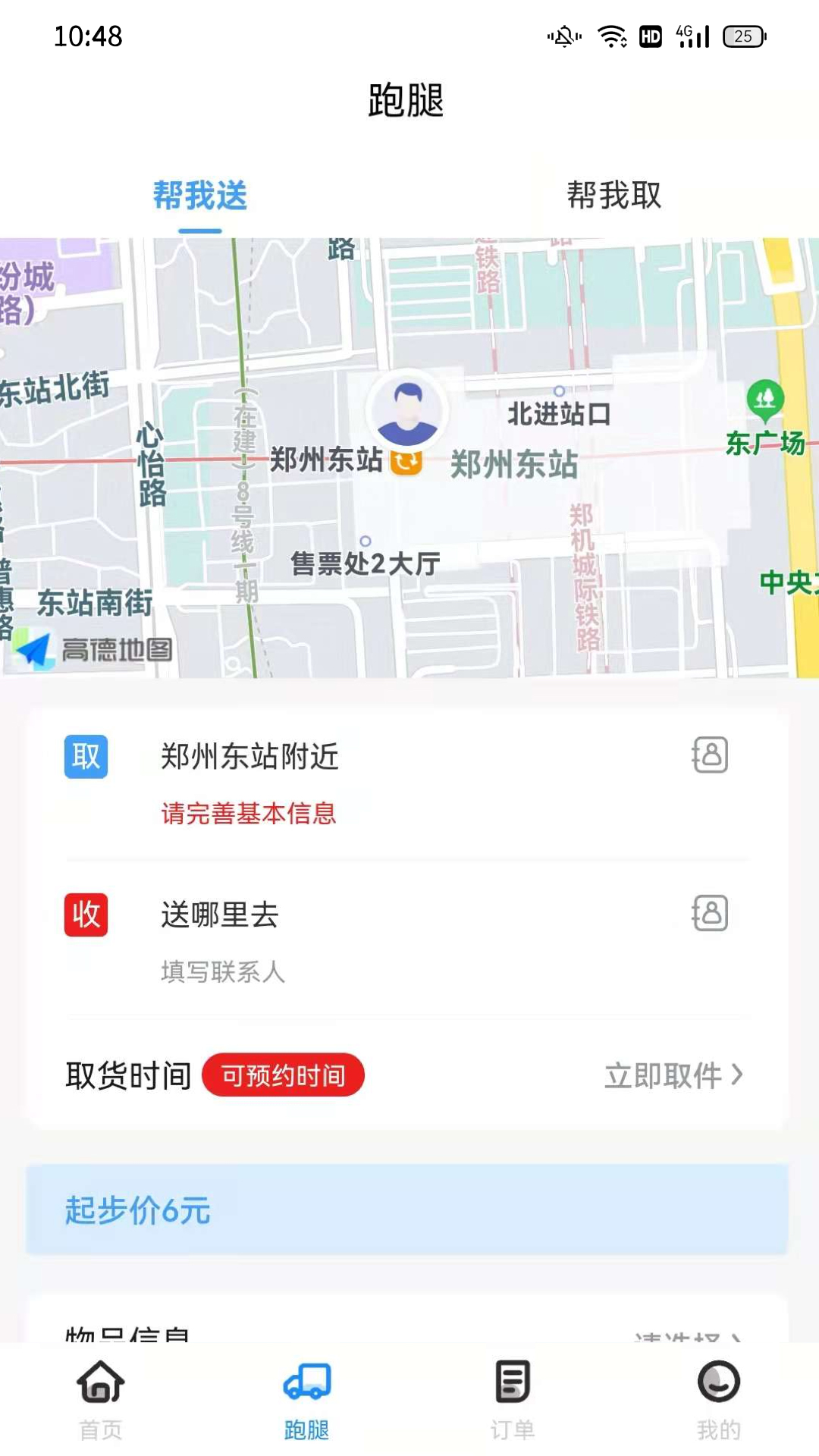Tap the 请完善基本信息 warning text

(248, 814)
